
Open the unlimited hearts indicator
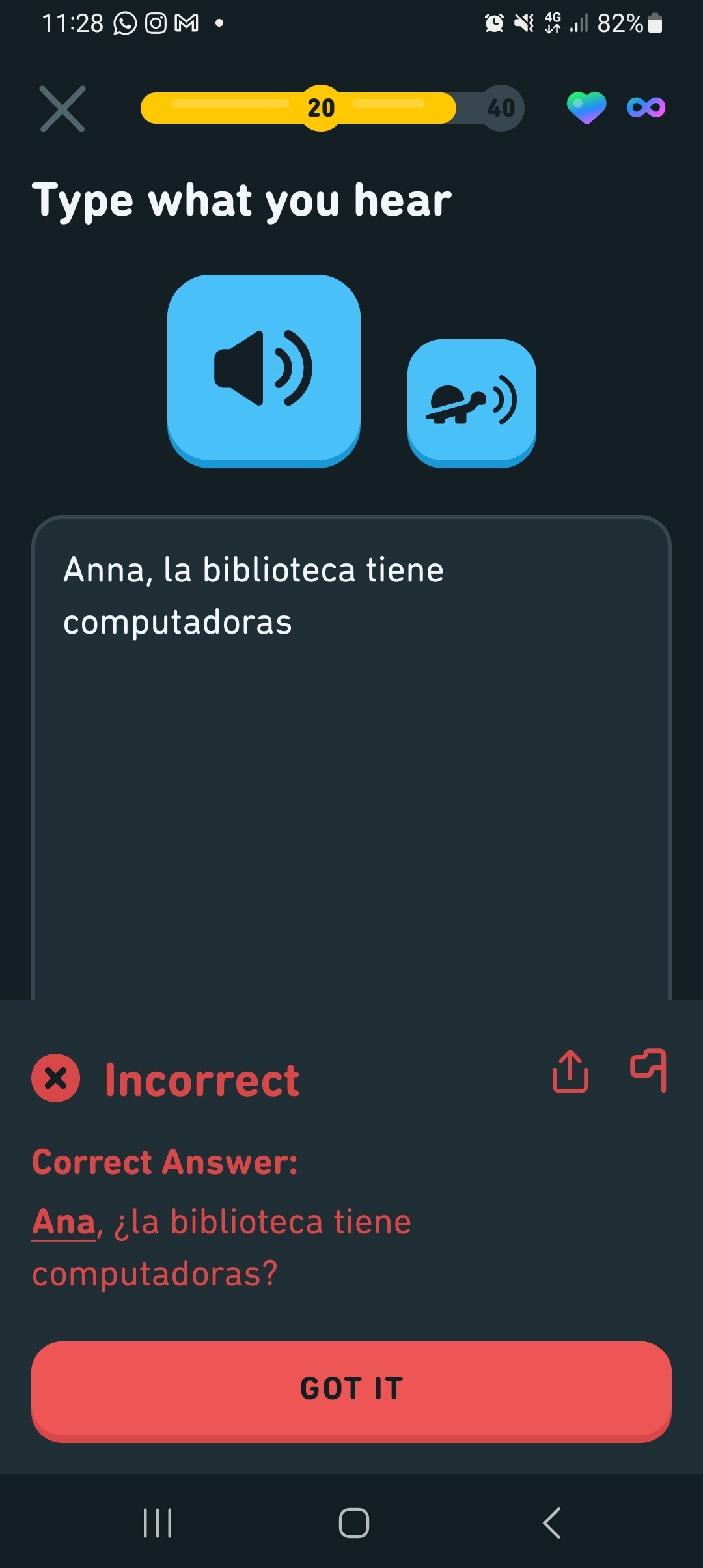pyautogui.click(x=616, y=107)
